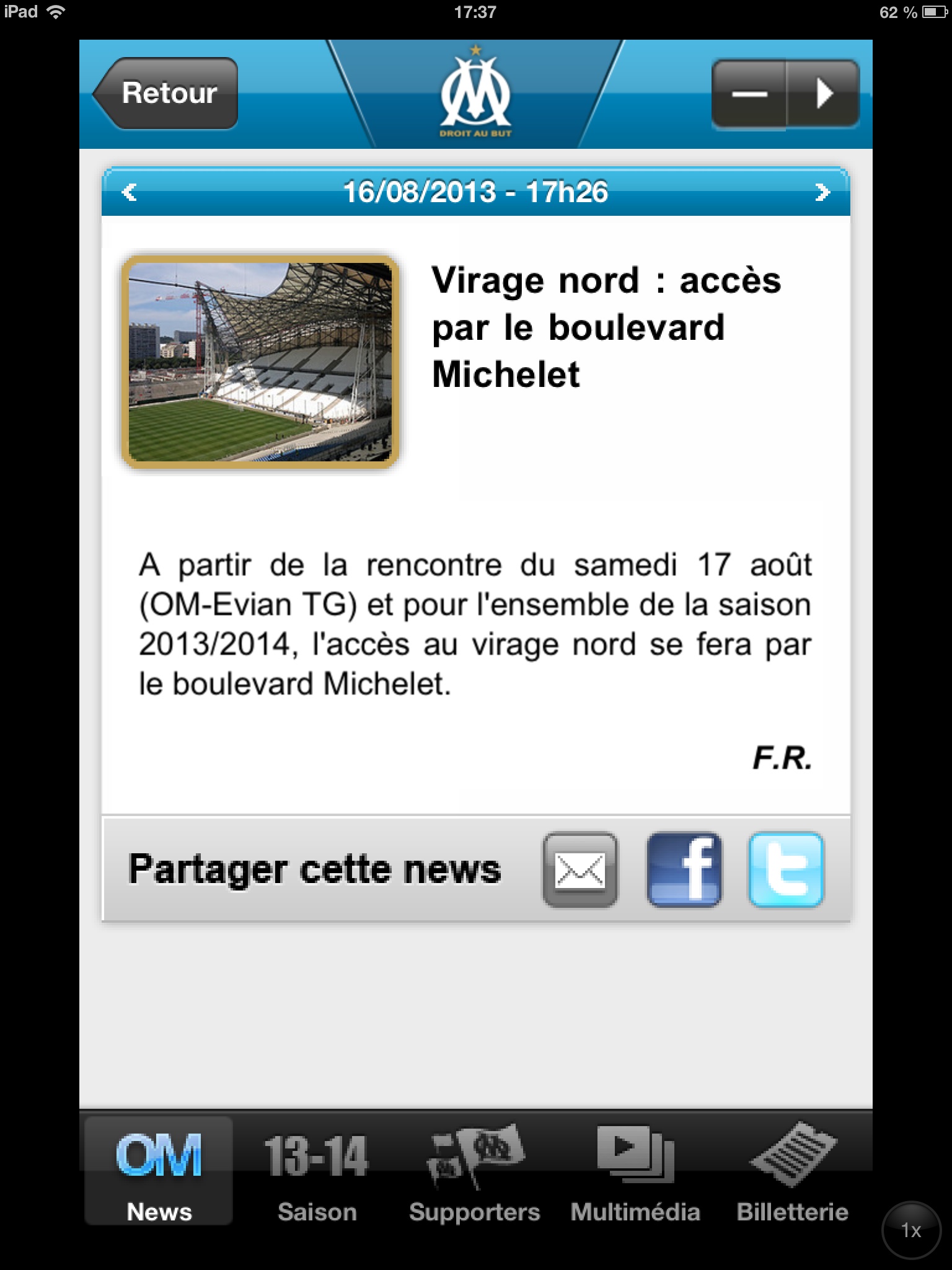Switch to the Saison tab

pos(317,1172)
